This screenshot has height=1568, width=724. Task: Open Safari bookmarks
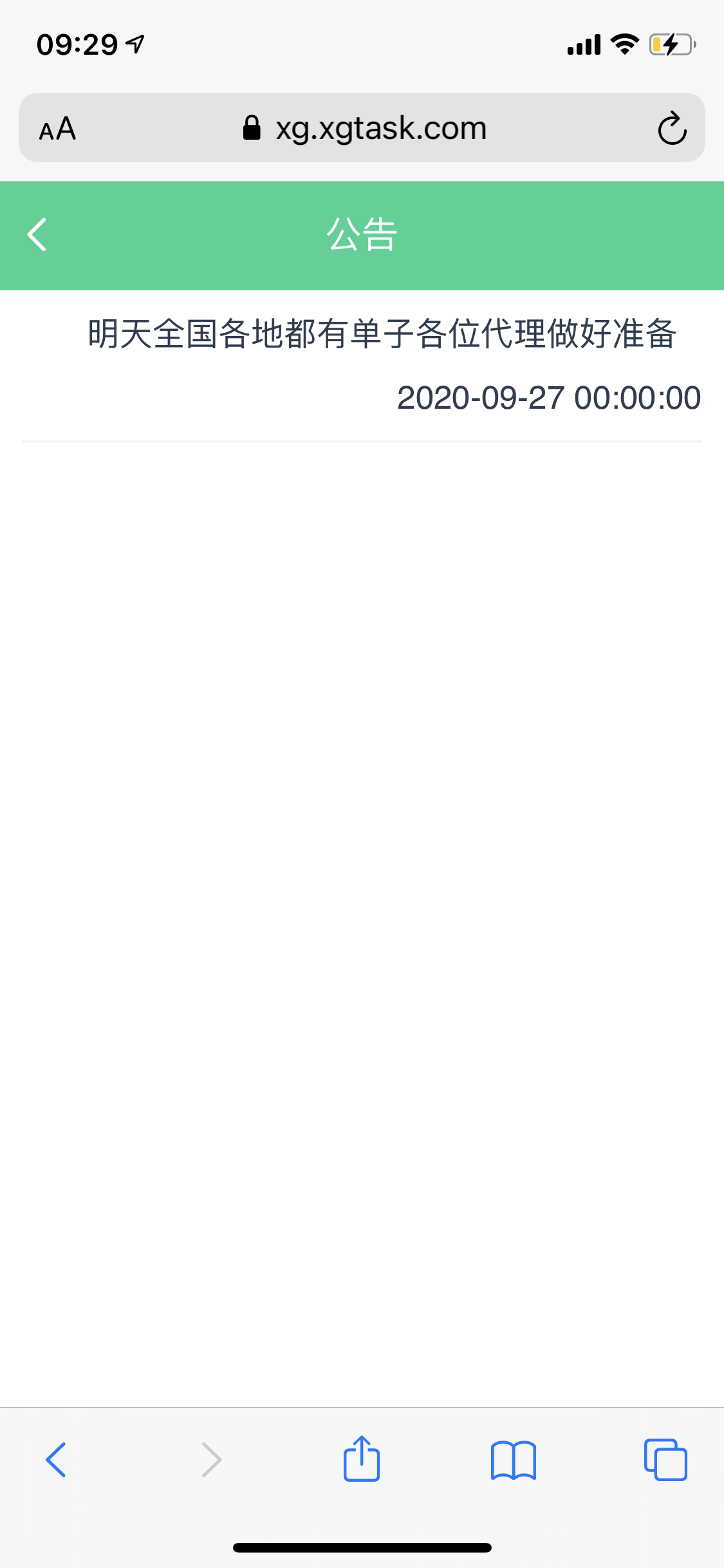[x=514, y=1460]
